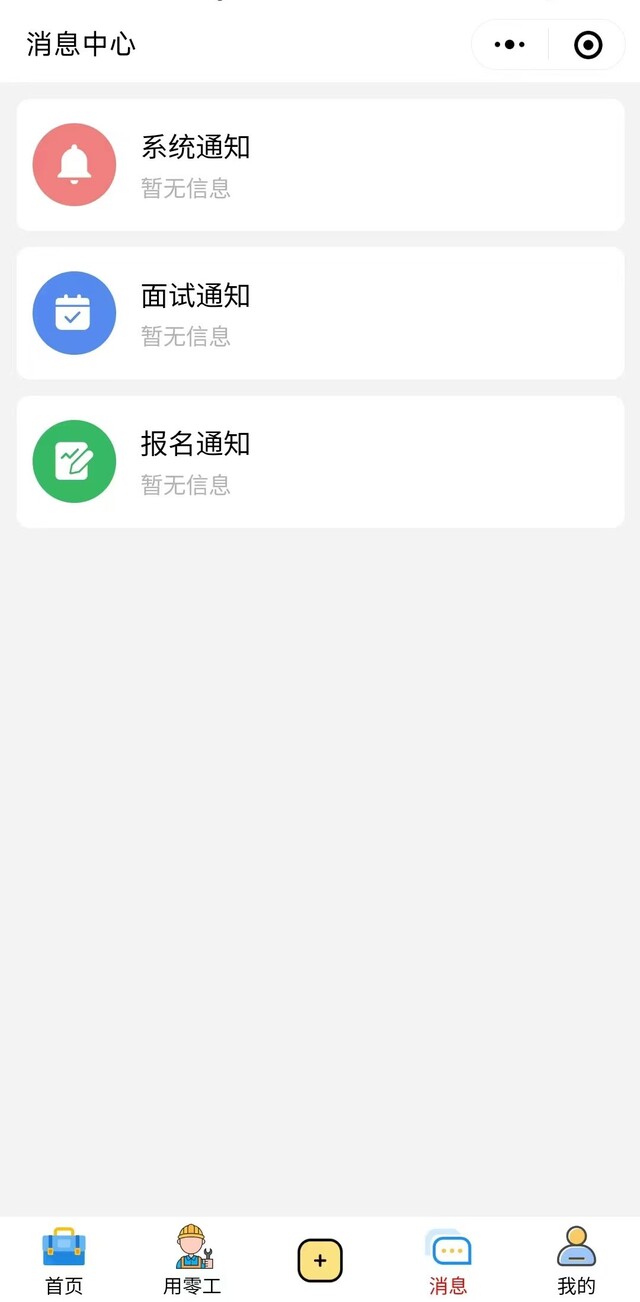Tap the yellow plus publish button
This screenshot has height=1302, width=640.
point(320,1260)
